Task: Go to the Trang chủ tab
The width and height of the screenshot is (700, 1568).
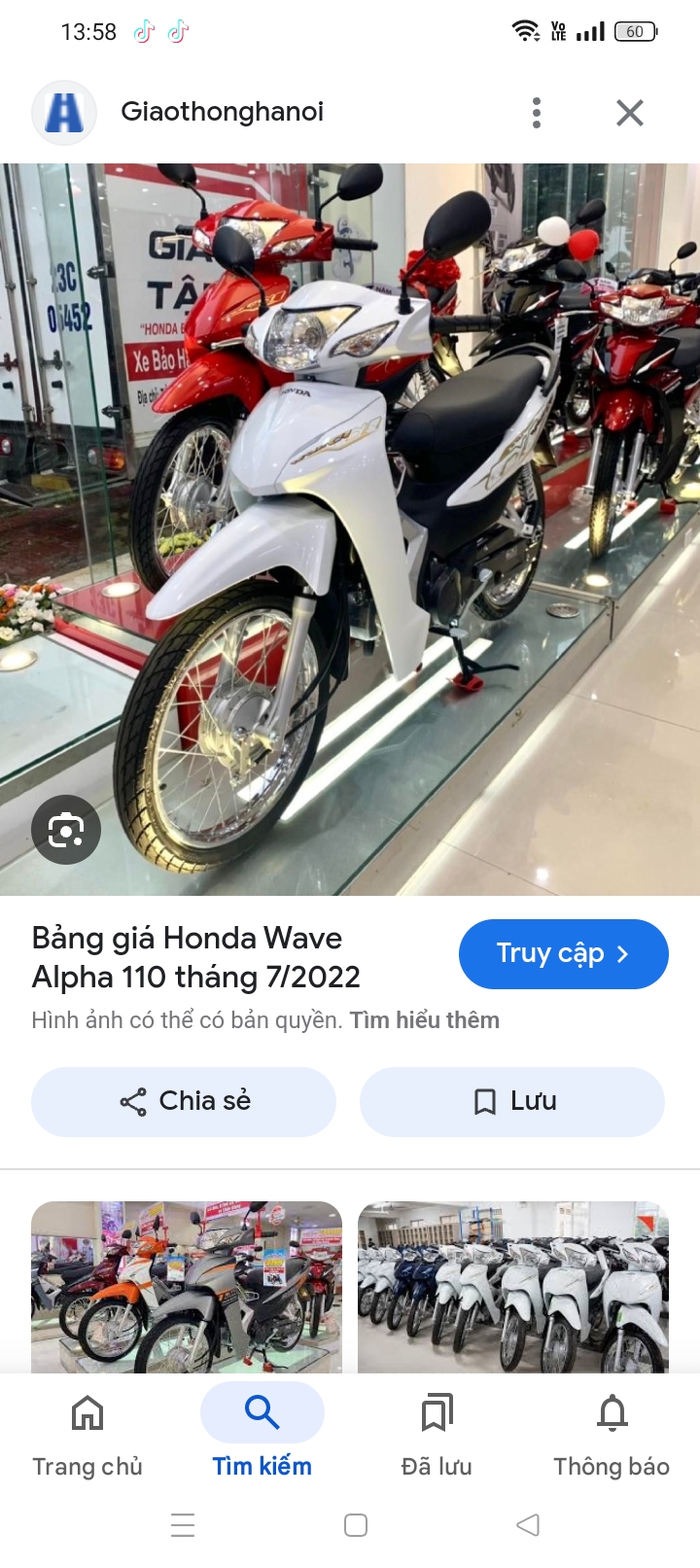Action: pos(87,1433)
